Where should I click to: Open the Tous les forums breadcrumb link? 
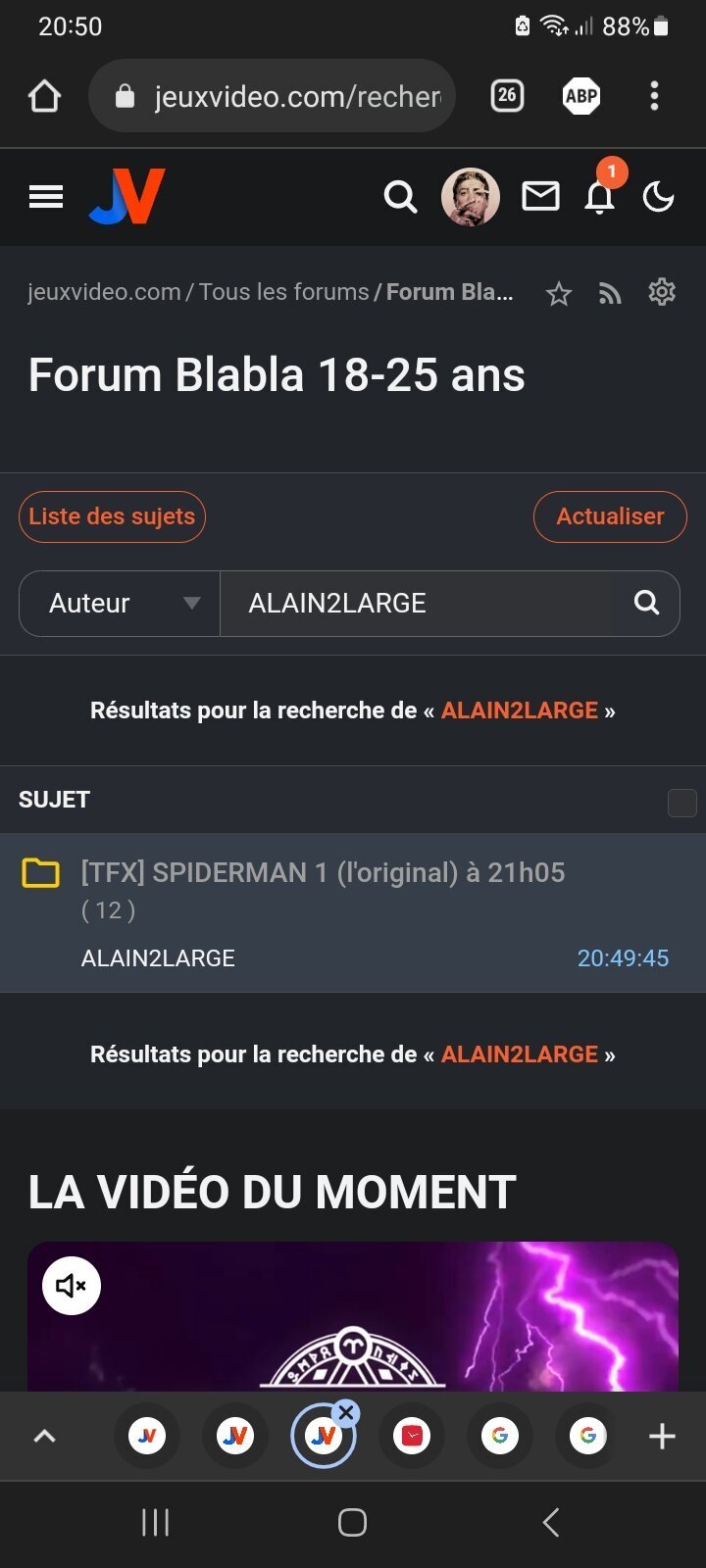pyautogui.click(x=284, y=292)
